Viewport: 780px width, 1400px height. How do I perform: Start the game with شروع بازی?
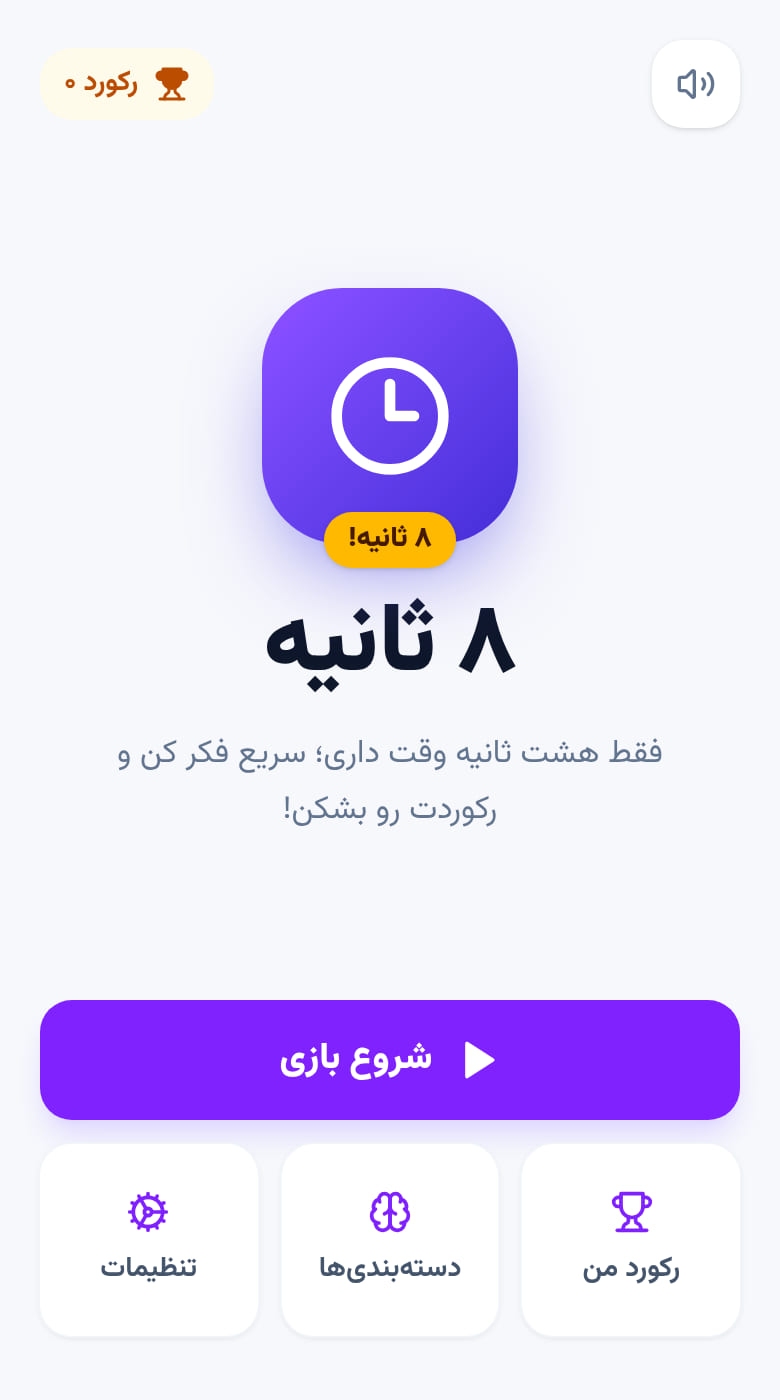[390, 1060]
